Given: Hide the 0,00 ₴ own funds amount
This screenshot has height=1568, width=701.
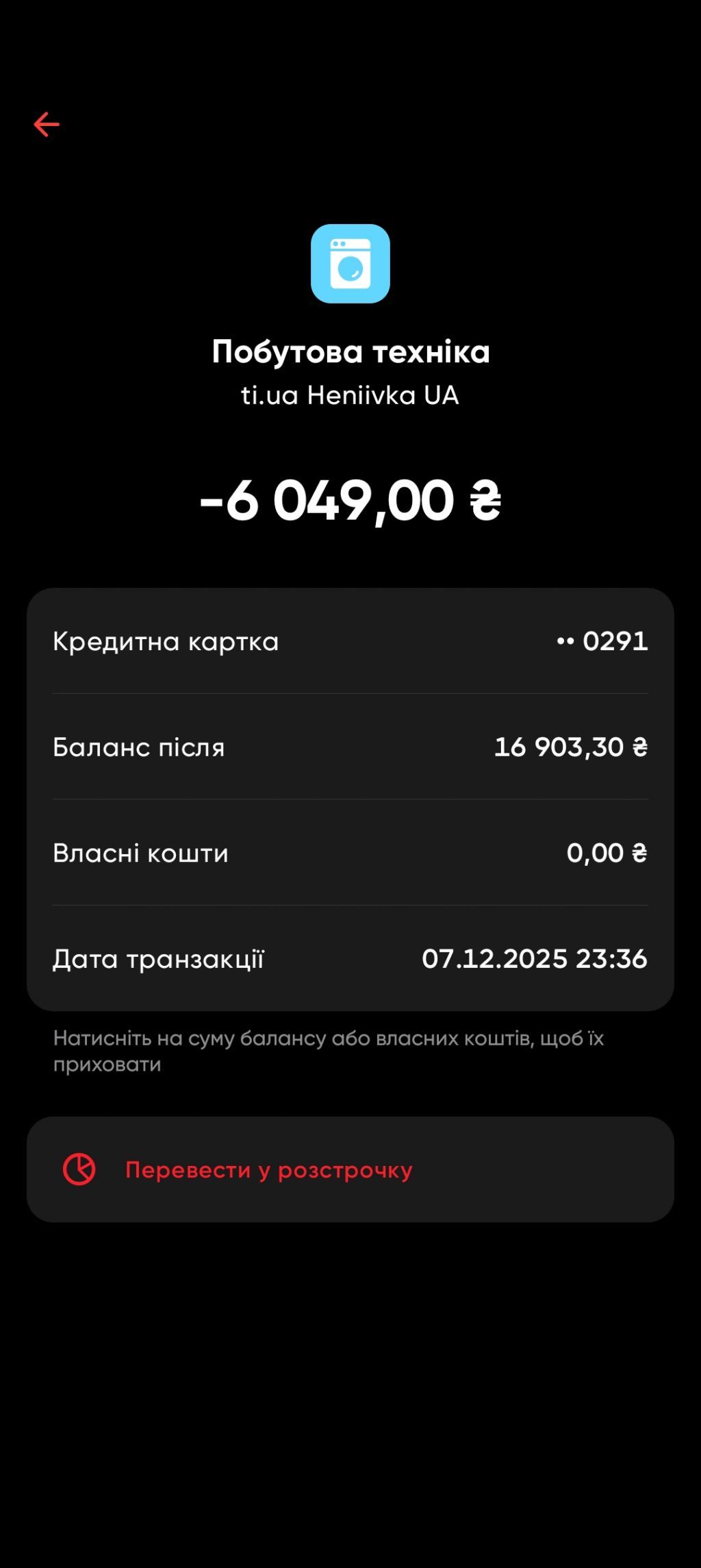Looking at the screenshot, I should pos(606,853).
